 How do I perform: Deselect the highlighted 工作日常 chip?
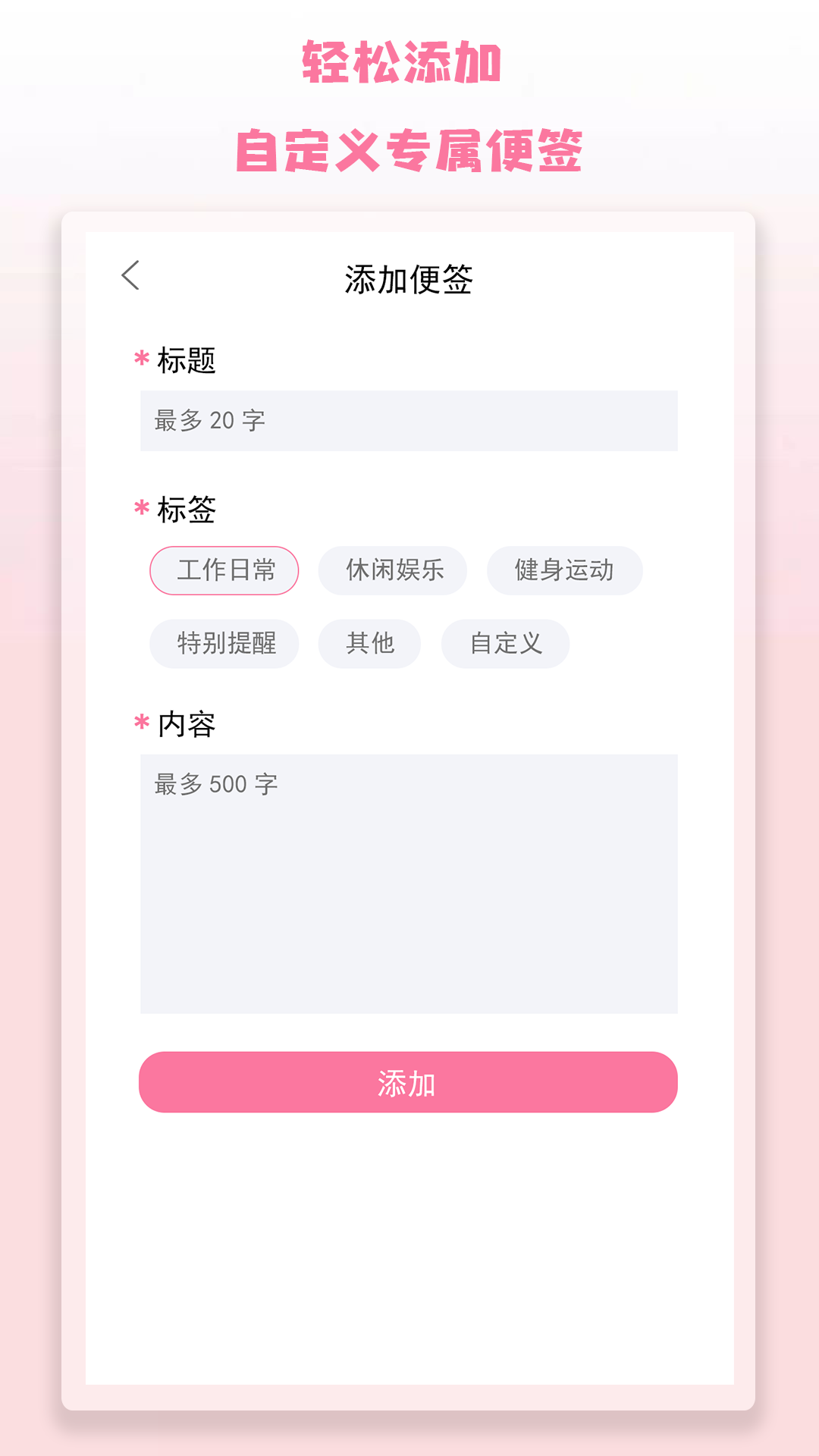pyautogui.click(x=224, y=570)
